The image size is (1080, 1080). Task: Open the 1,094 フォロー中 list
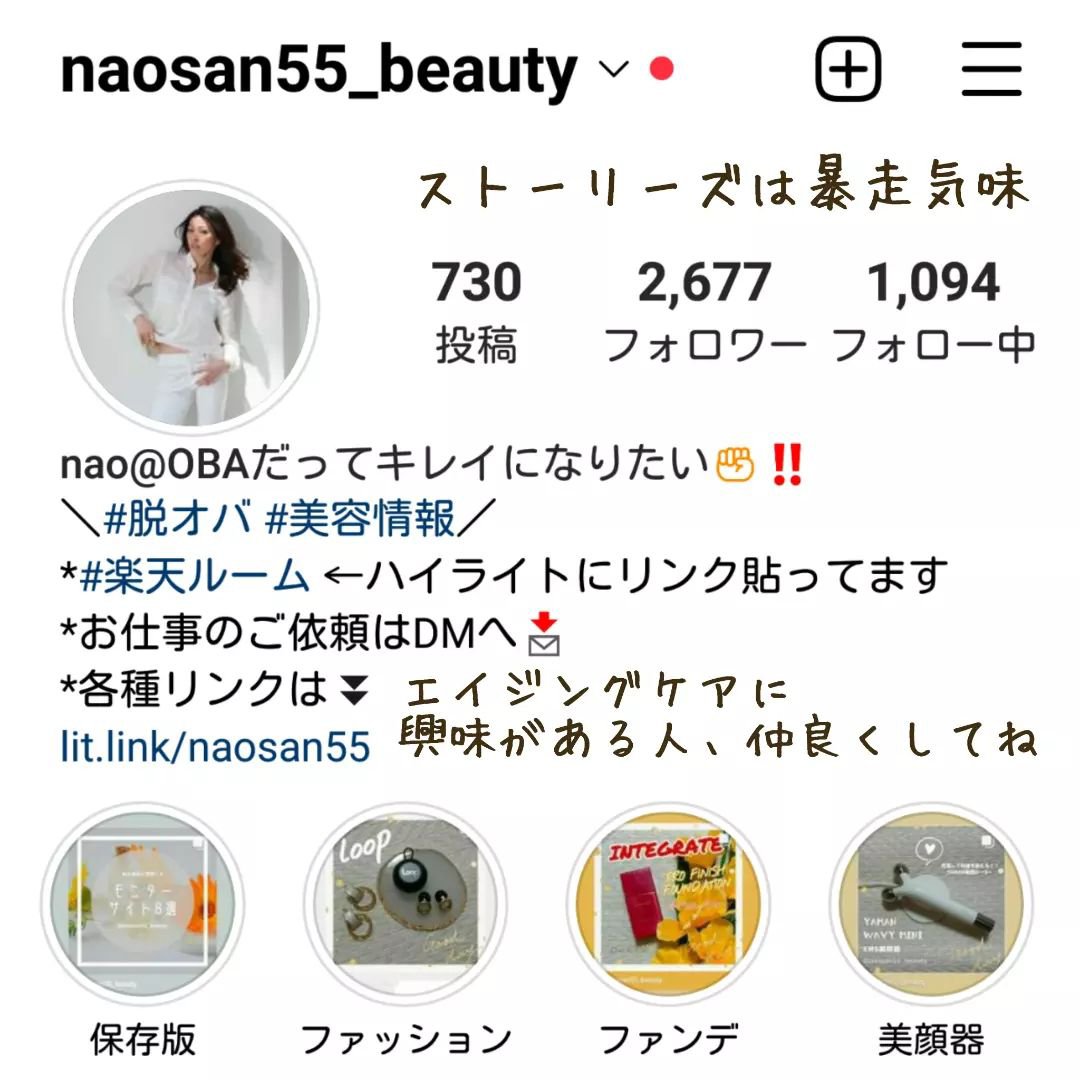click(x=932, y=310)
